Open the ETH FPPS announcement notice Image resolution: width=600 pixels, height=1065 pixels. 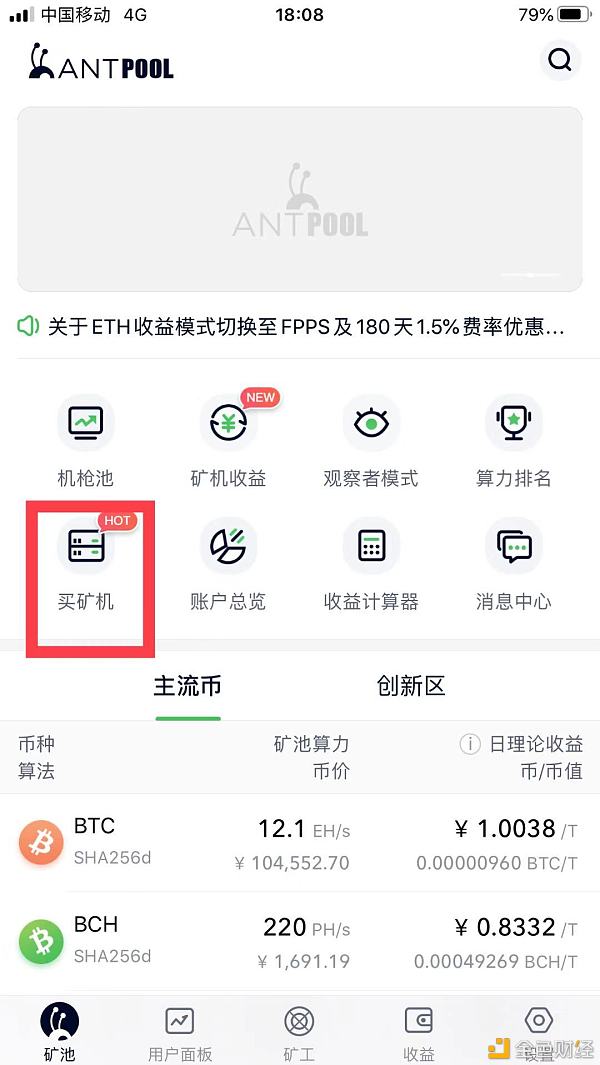coord(300,327)
